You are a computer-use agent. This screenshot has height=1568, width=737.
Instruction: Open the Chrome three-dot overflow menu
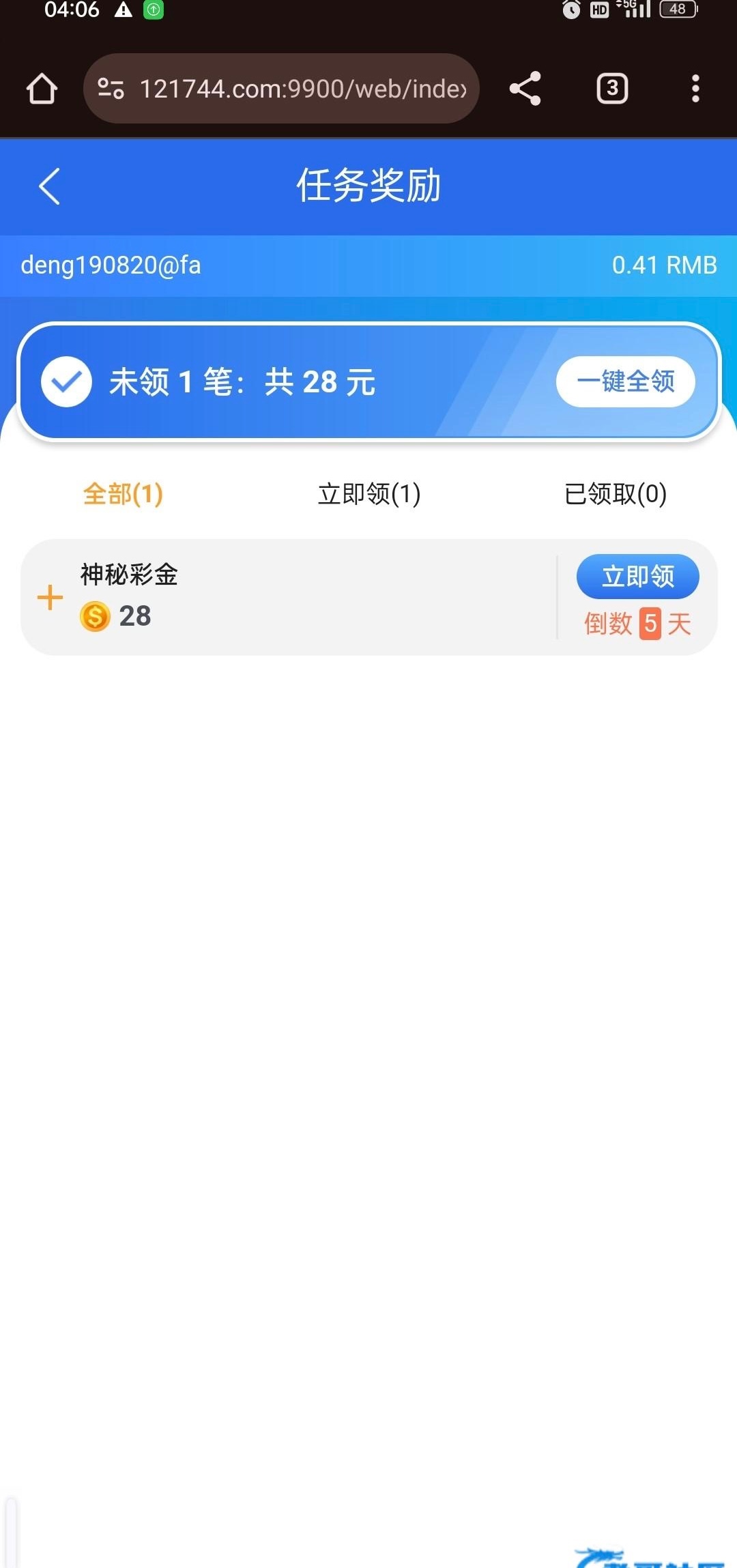pos(695,89)
